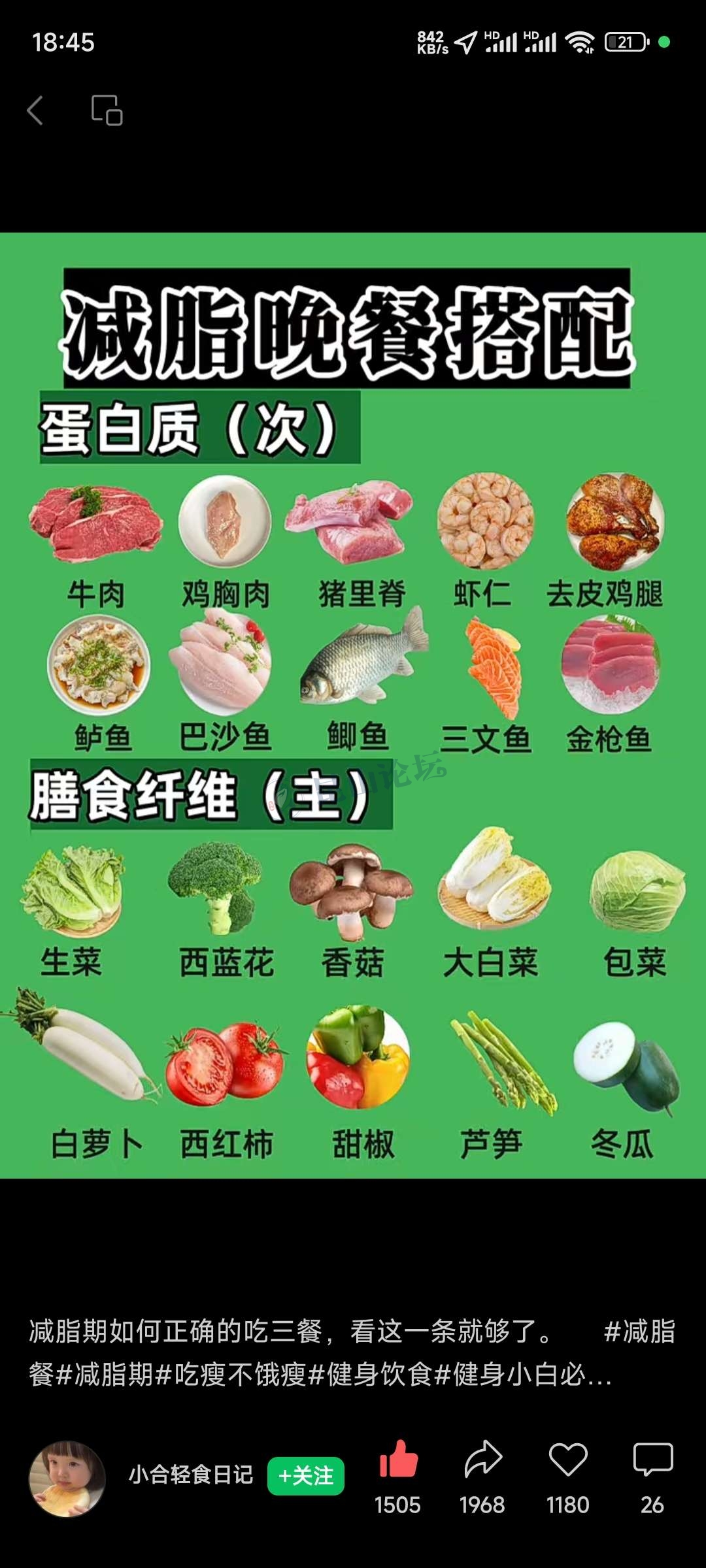Like this post with the thumbs-up
Screen dimensions: 706x1568
(x=398, y=1460)
